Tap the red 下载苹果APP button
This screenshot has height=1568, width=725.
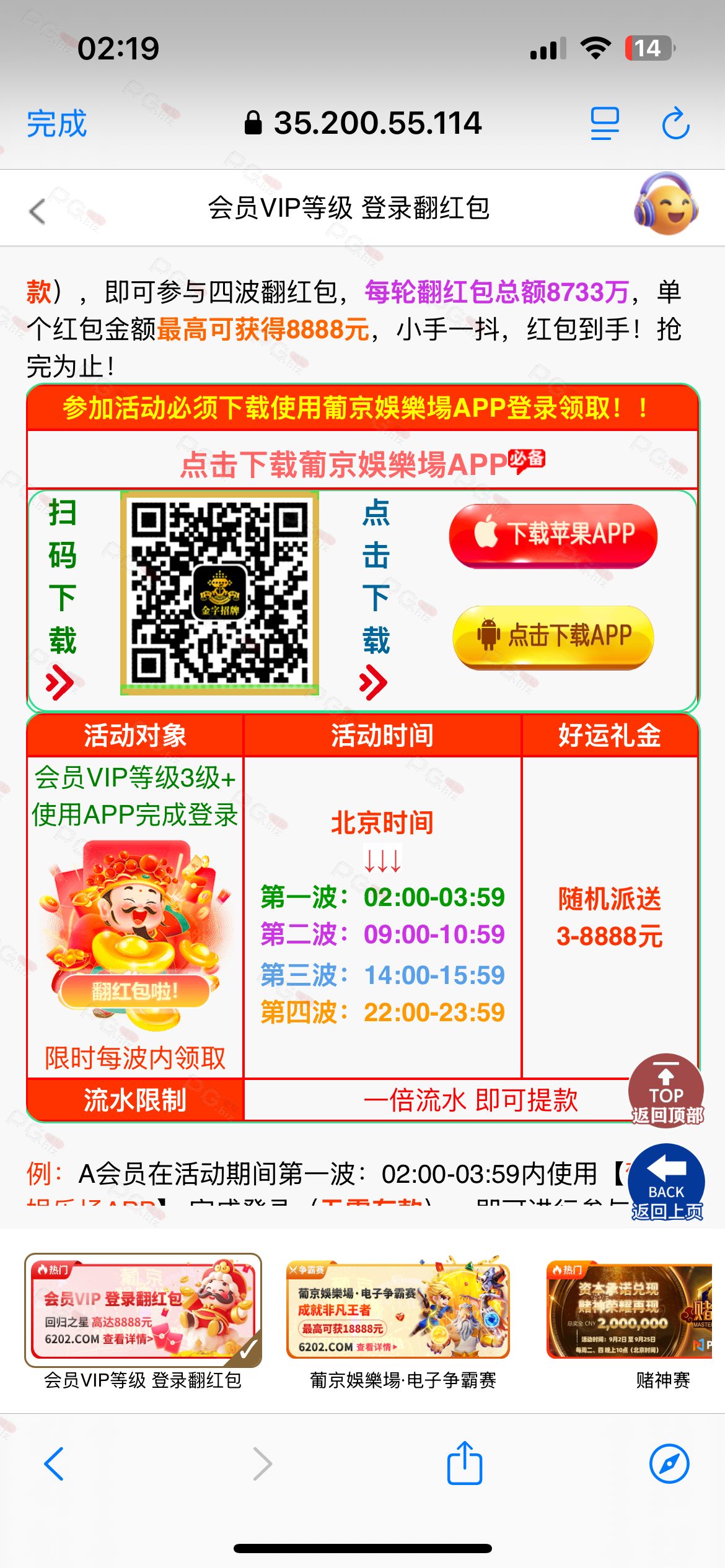tap(553, 534)
